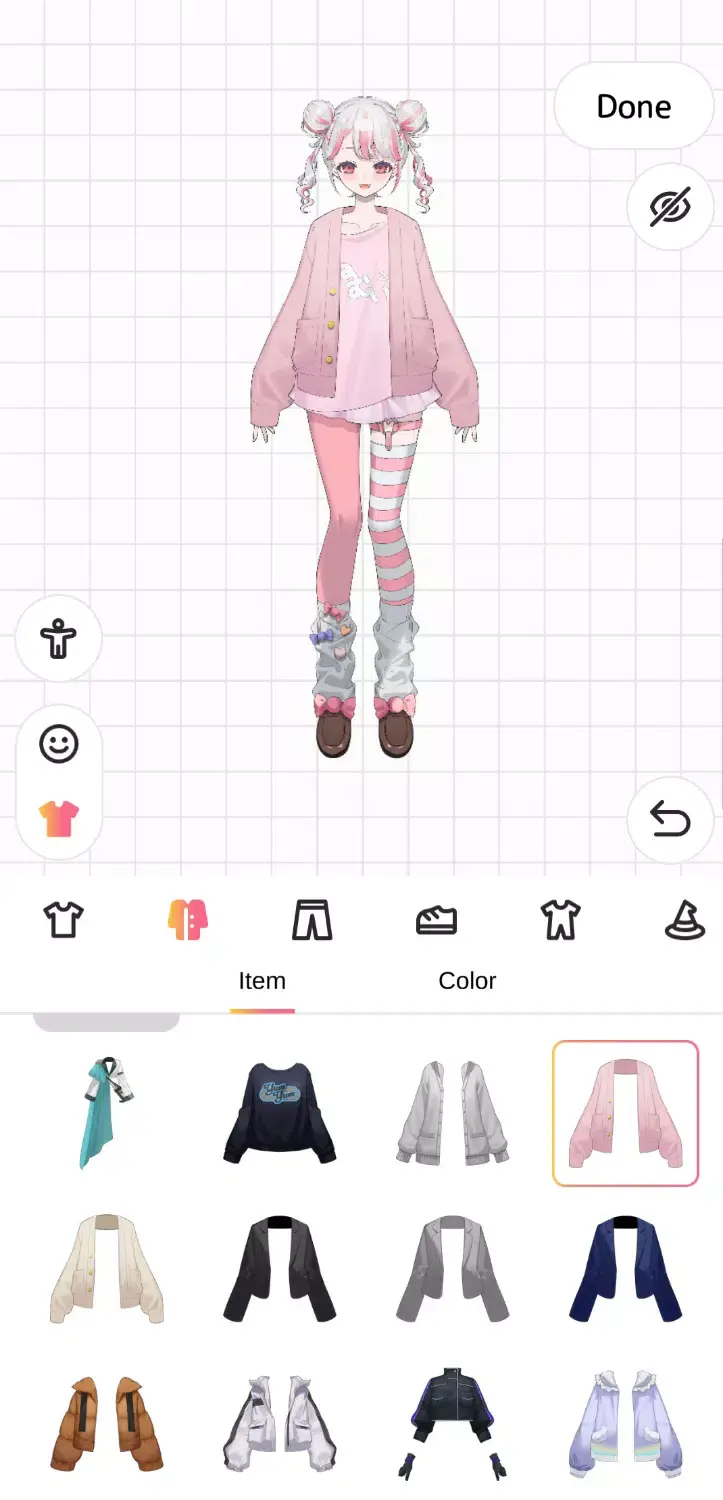Select the pants category icon

310,920
